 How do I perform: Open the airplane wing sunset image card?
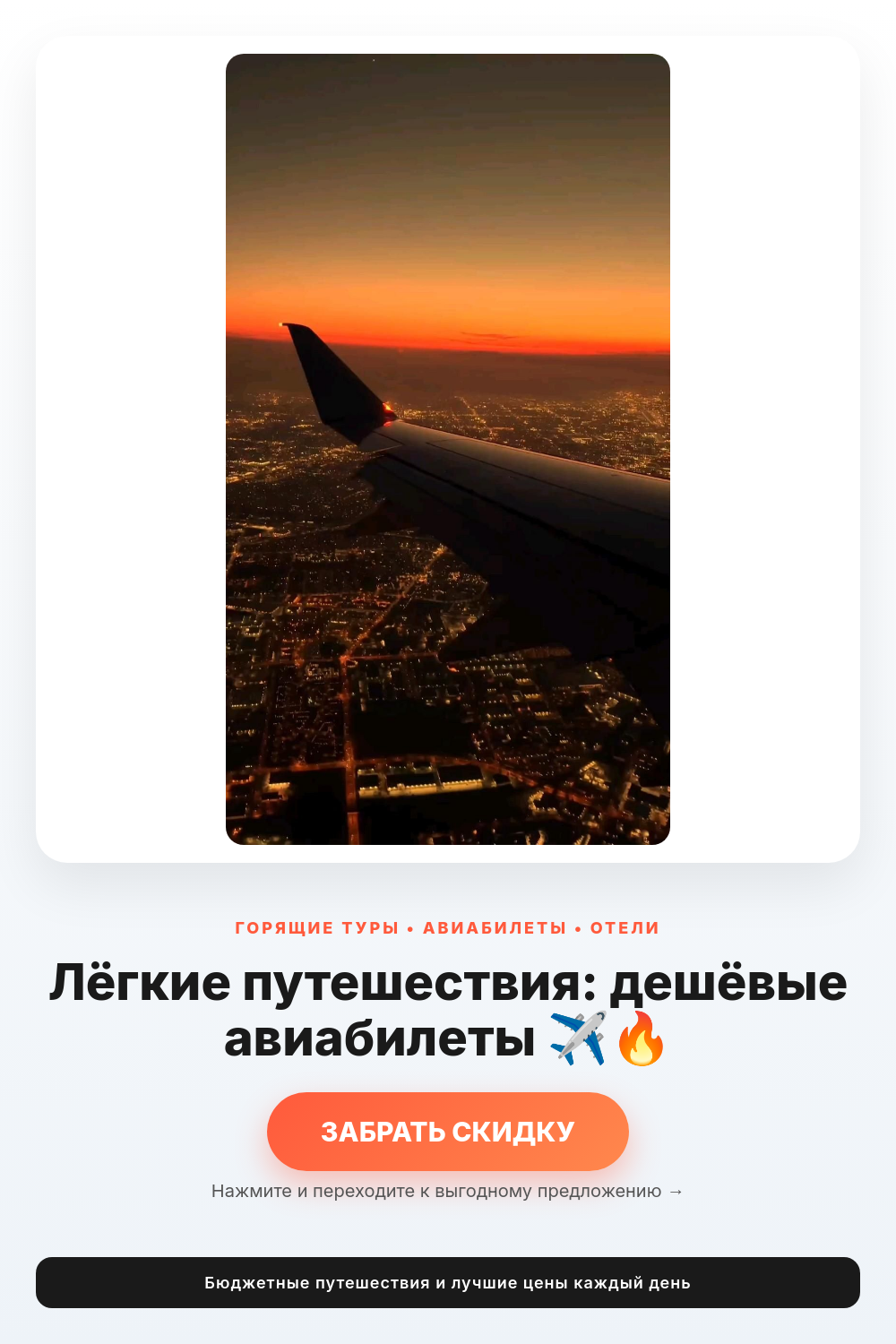[448, 449]
